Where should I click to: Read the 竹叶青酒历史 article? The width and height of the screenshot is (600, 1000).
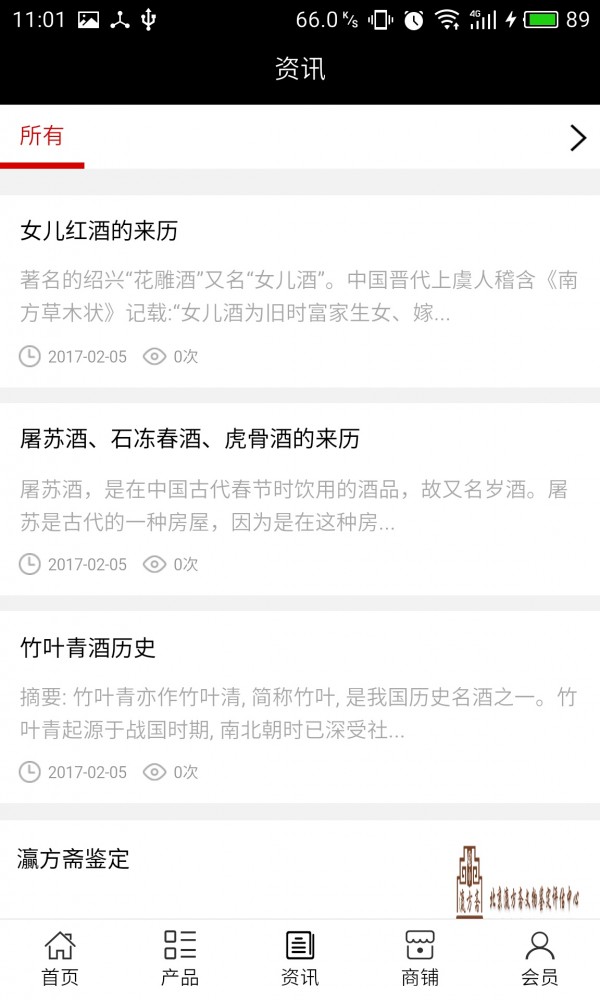tap(88, 648)
